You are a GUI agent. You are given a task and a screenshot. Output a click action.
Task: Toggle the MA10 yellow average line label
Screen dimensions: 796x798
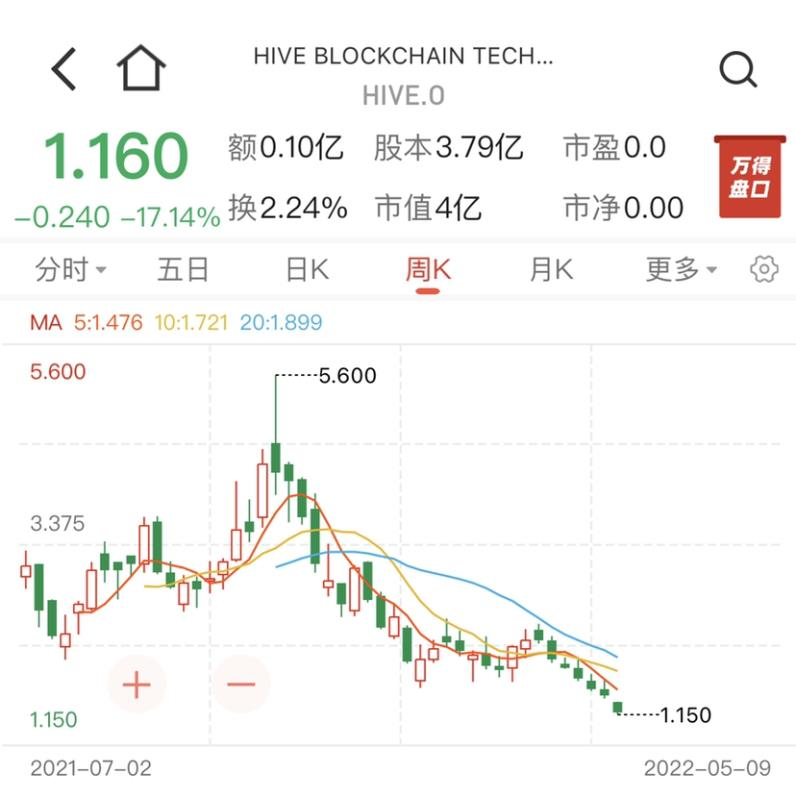pyautogui.click(x=190, y=323)
